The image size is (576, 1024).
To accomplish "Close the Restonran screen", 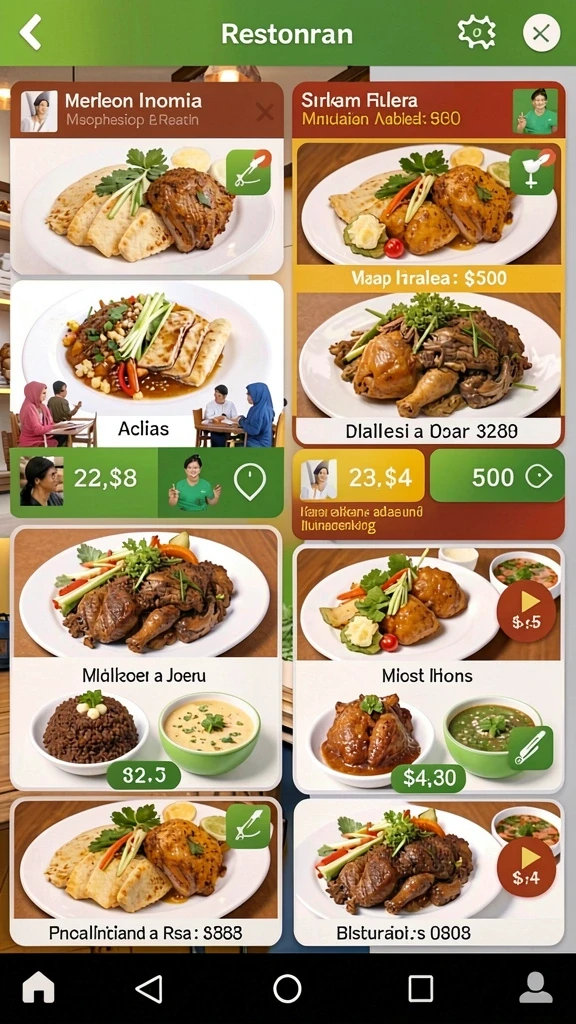I will tap(541, 33).
